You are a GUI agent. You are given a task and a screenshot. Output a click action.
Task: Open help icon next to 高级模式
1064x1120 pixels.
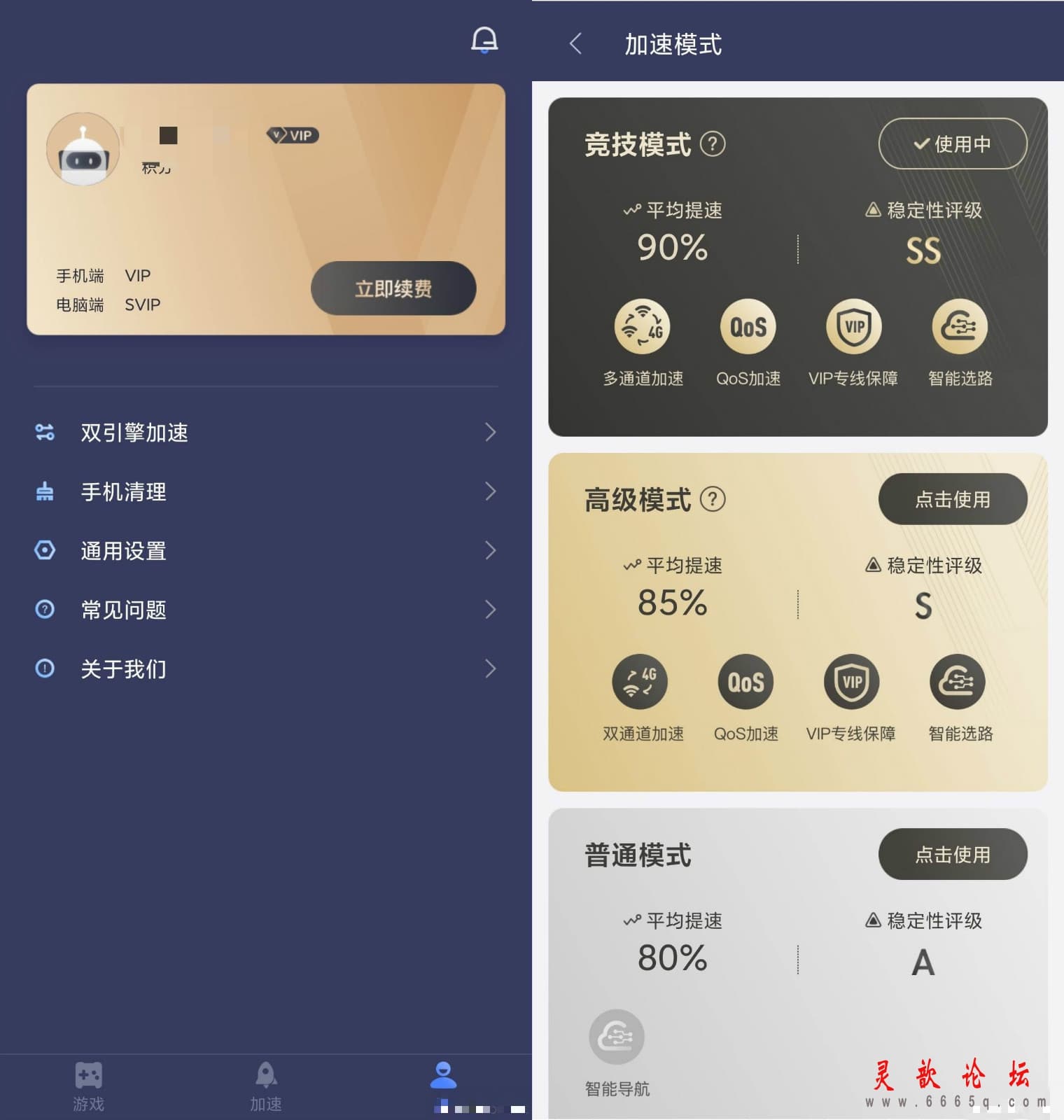tap(713, 499)
